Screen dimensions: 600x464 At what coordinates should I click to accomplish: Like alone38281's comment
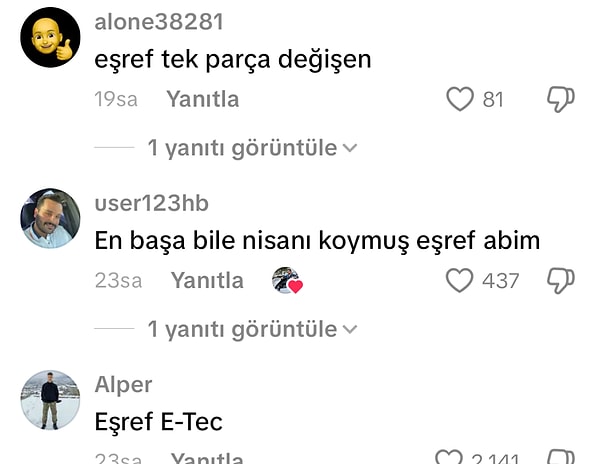point(459,99)
